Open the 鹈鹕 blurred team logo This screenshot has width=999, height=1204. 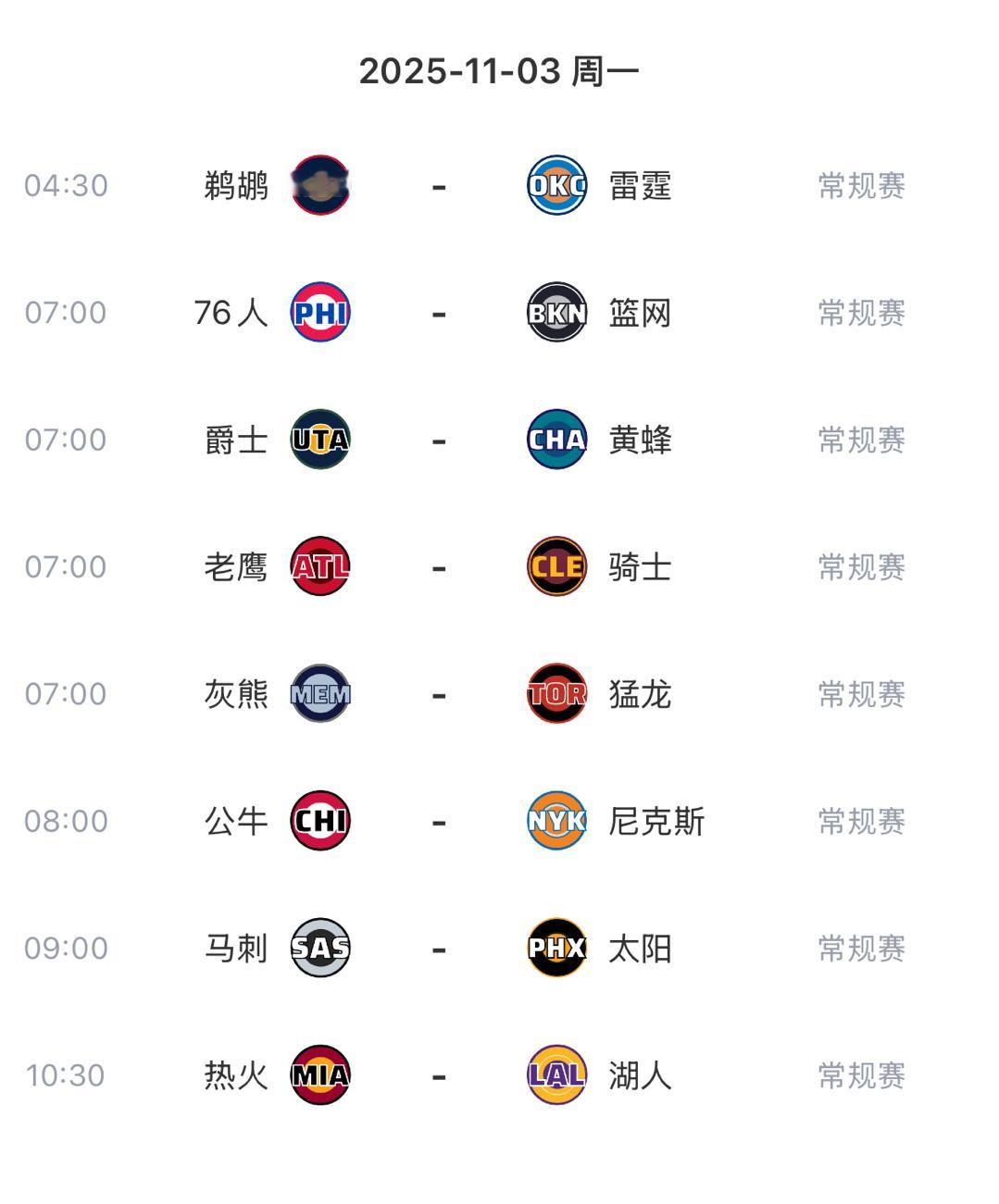coord(320,184)
